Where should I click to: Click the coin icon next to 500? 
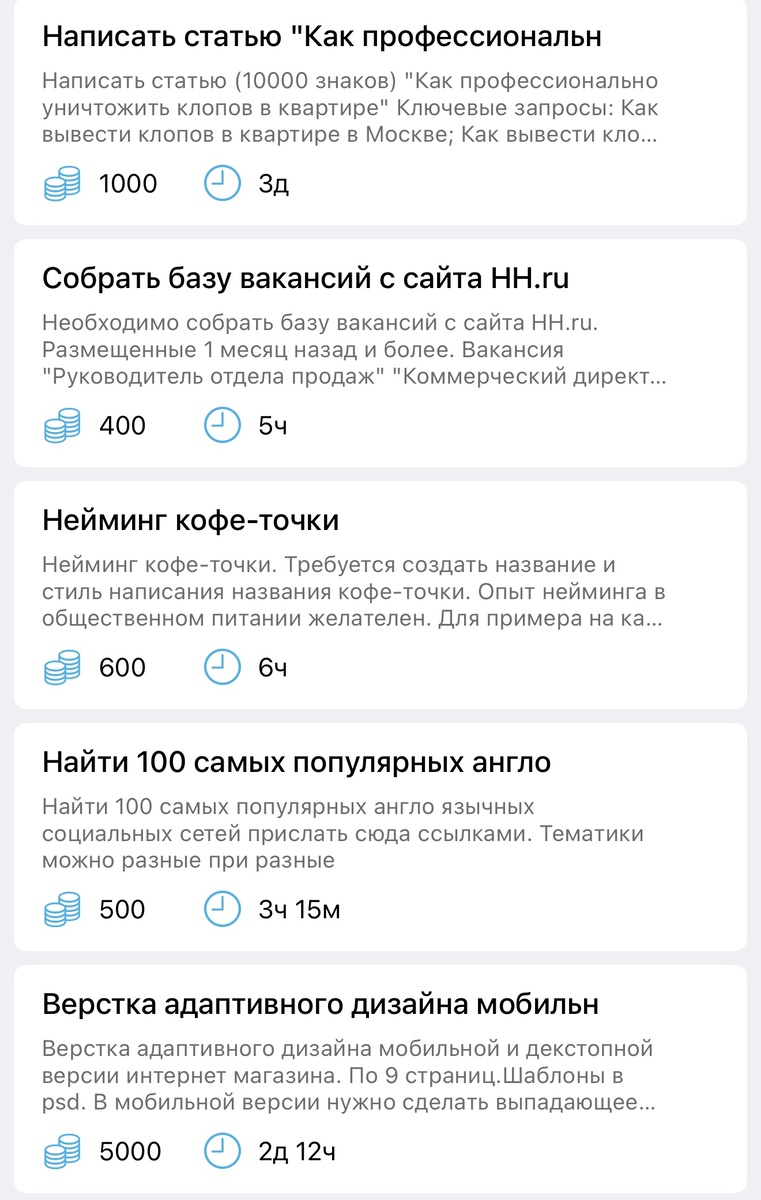[x=60, y=910]
